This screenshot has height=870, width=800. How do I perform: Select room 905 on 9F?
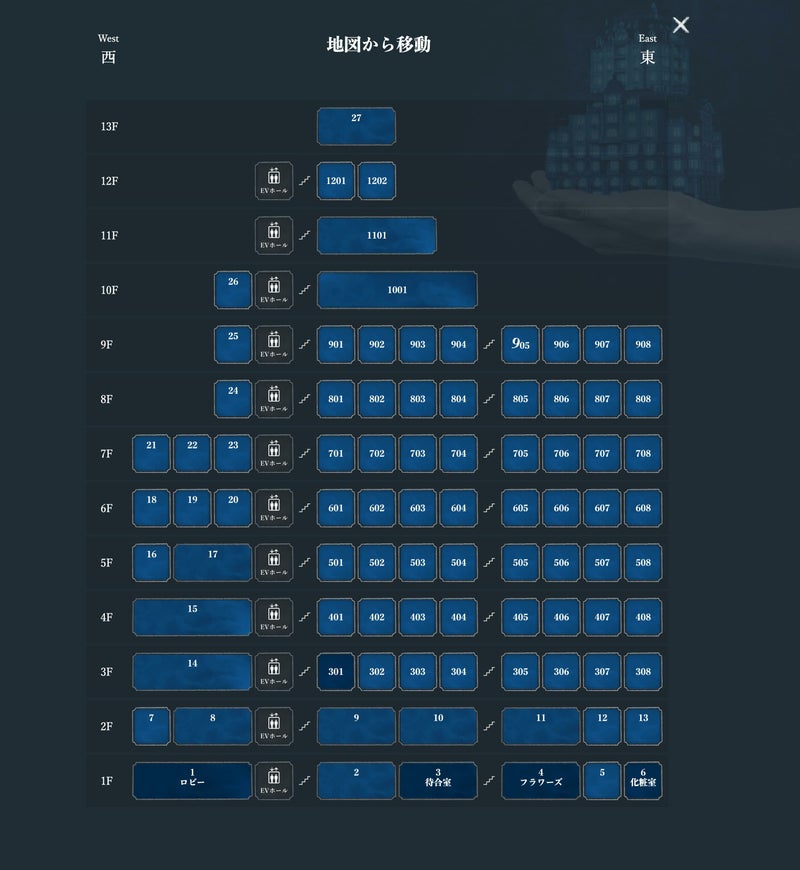coord(520,345)
